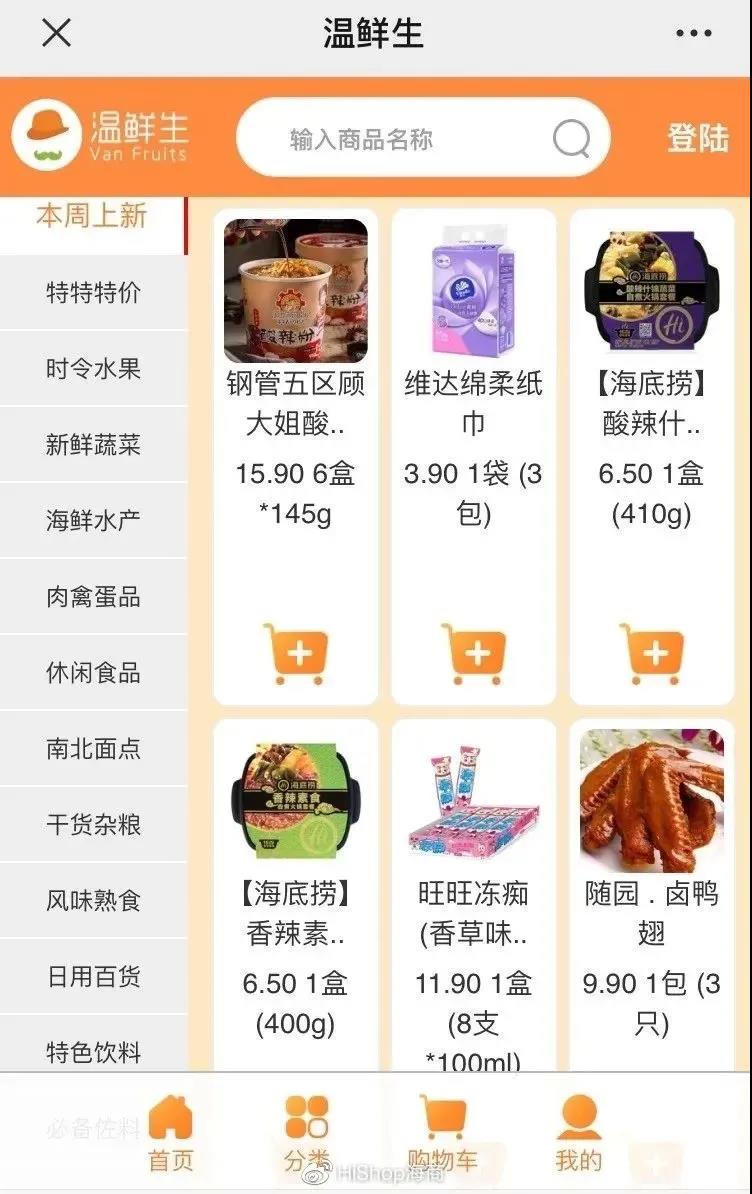This screenshot has width=752, height=1194.
Task: Add 海底捞酸辣什锦 hotpot to cart
Action: (x=654, y=653)
